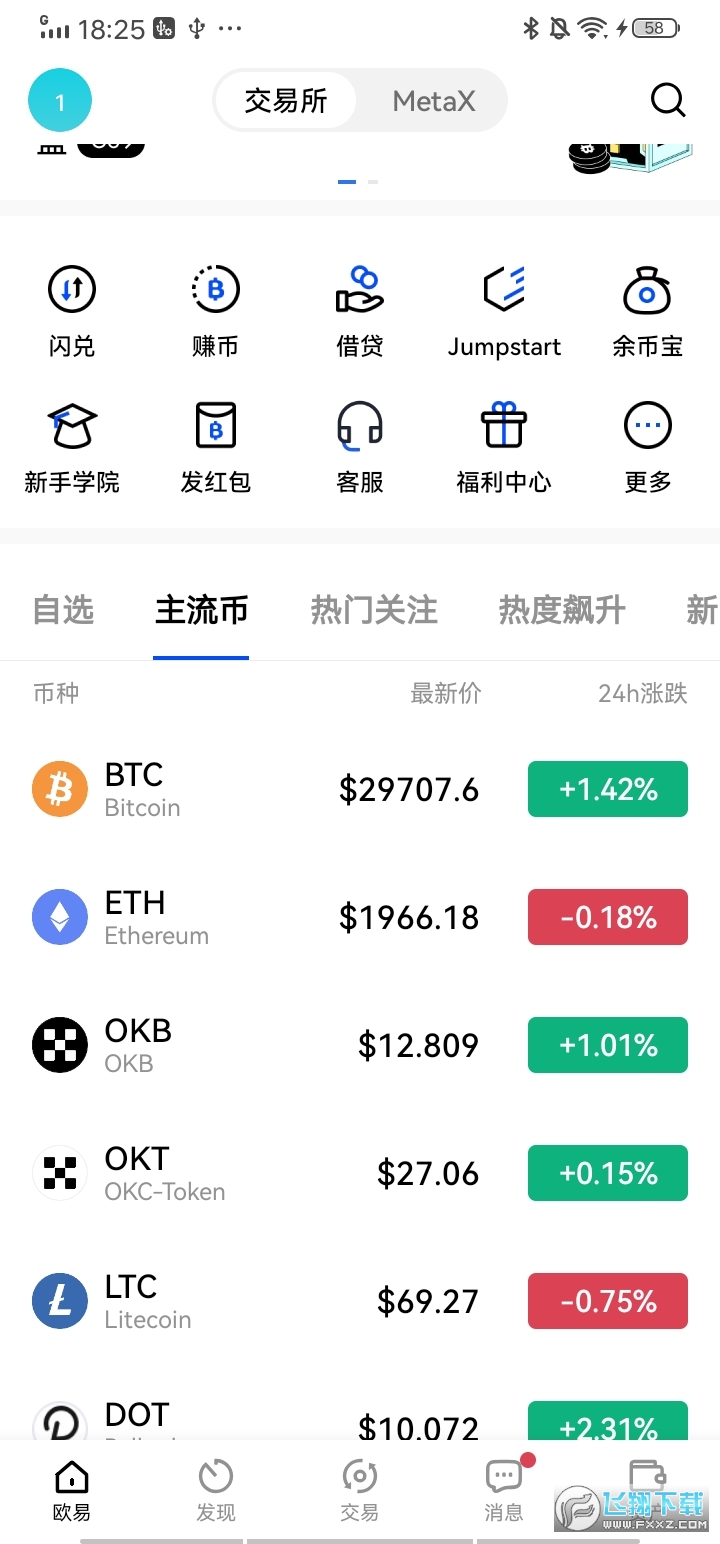This screenshot has height=1544, width=720.
Task: Open the 消息 messages tab
Action: [504, 1490]
